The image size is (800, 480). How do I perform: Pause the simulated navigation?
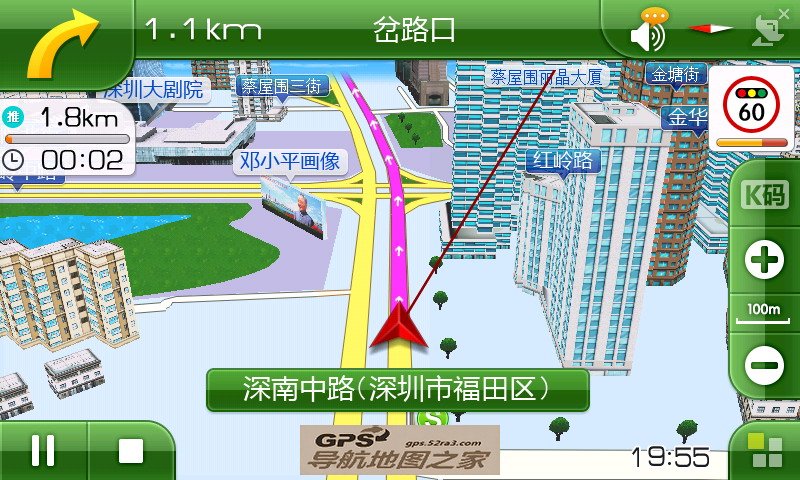tap(43, 451)
